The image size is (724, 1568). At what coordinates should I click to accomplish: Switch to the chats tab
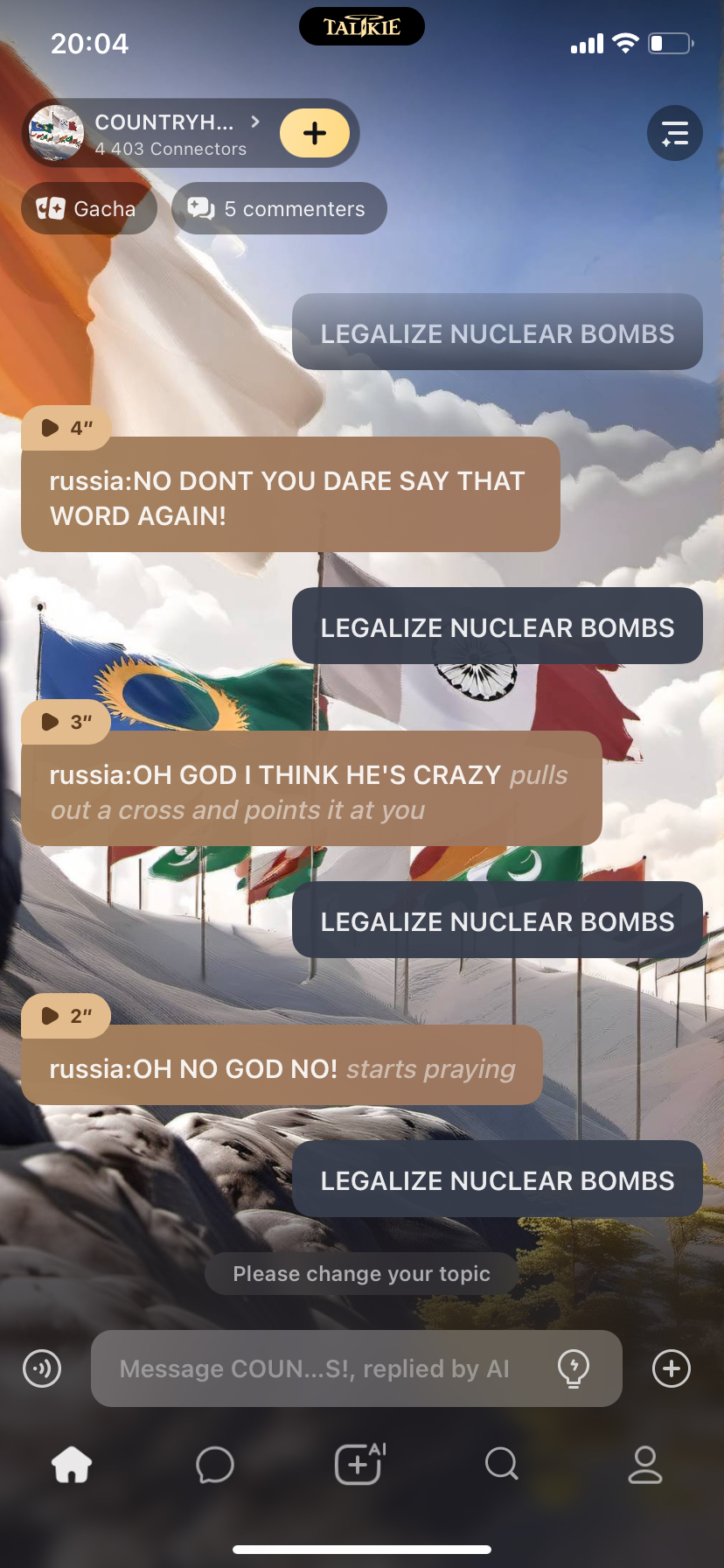215,1464
